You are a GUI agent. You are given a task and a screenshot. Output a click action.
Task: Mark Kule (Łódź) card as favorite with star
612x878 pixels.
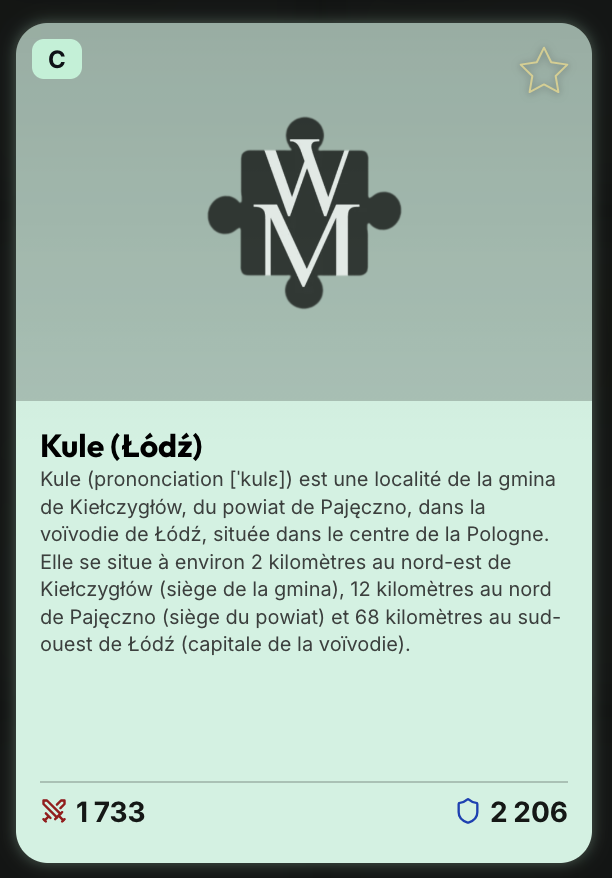pyautogui.click(x=544, y=71)
